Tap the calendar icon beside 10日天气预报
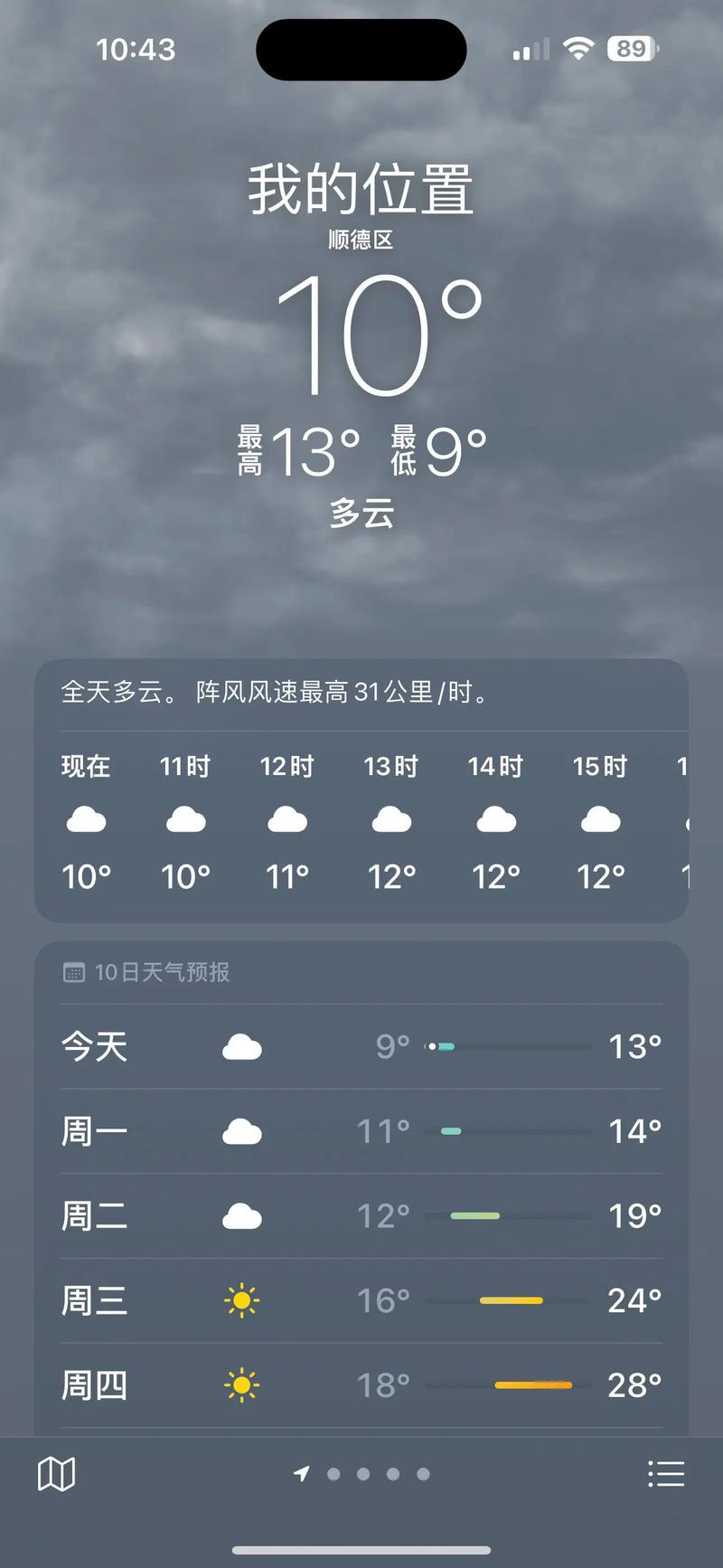This screenshot has width=723, height=1568. pos(73,972)
